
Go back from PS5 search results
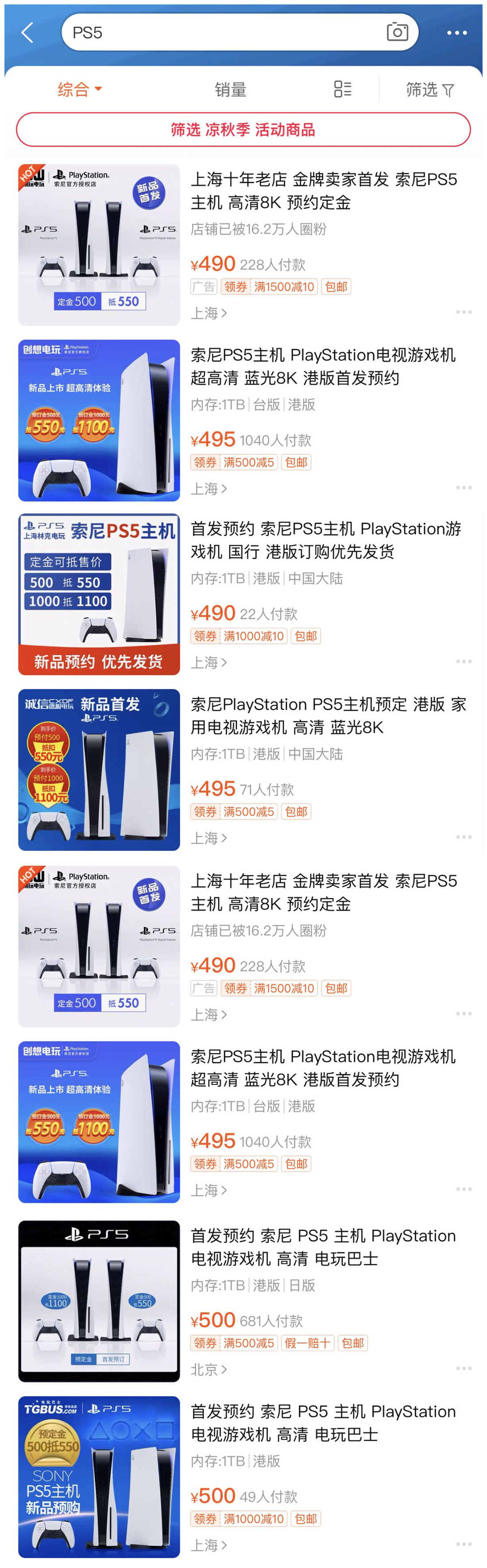coord(27,33)
